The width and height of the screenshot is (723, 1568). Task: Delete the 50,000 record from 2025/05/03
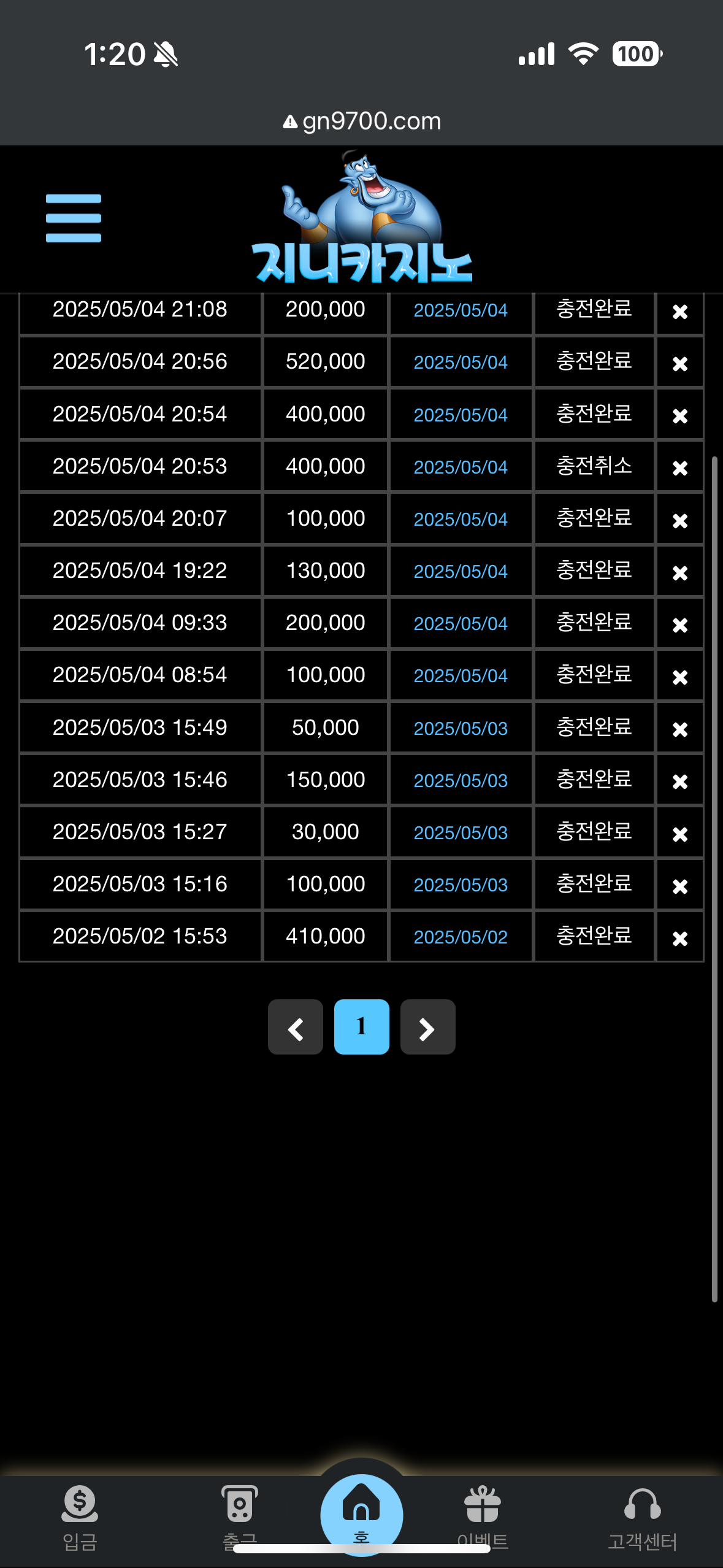click(x=679, y=729)
